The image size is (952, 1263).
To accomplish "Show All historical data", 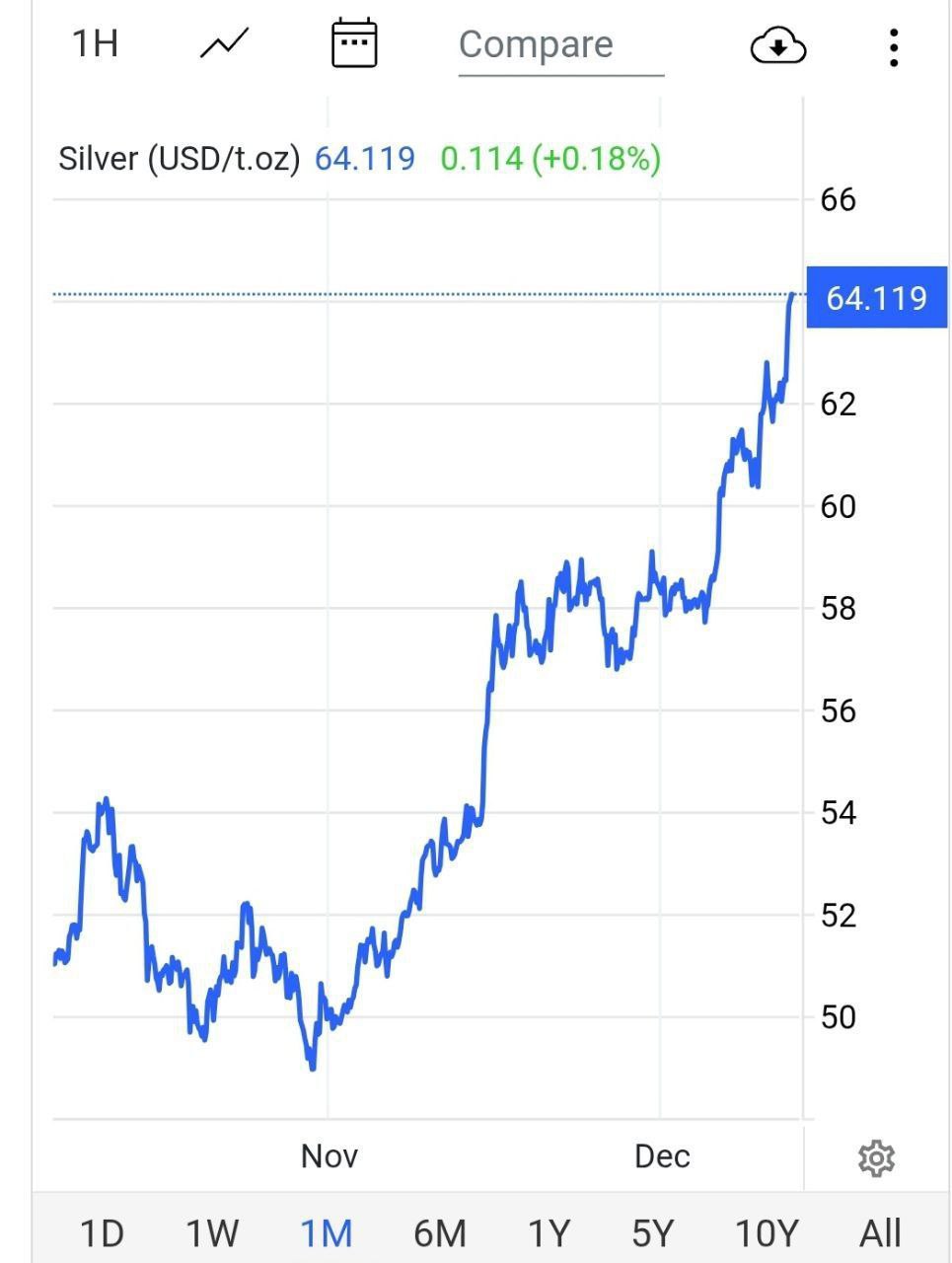I will coord(880,1233).
